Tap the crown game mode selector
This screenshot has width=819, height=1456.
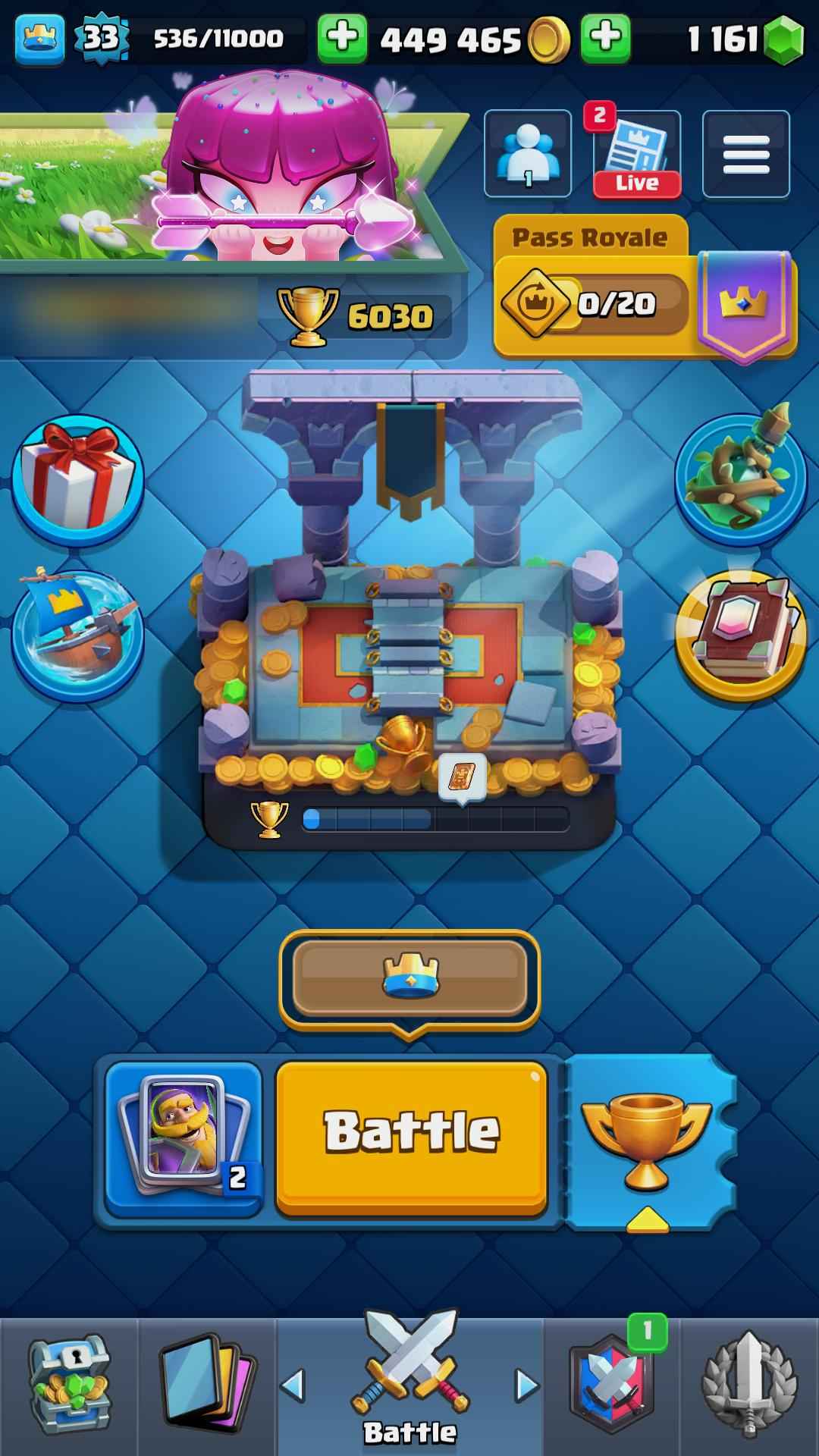tap(409, 978)
